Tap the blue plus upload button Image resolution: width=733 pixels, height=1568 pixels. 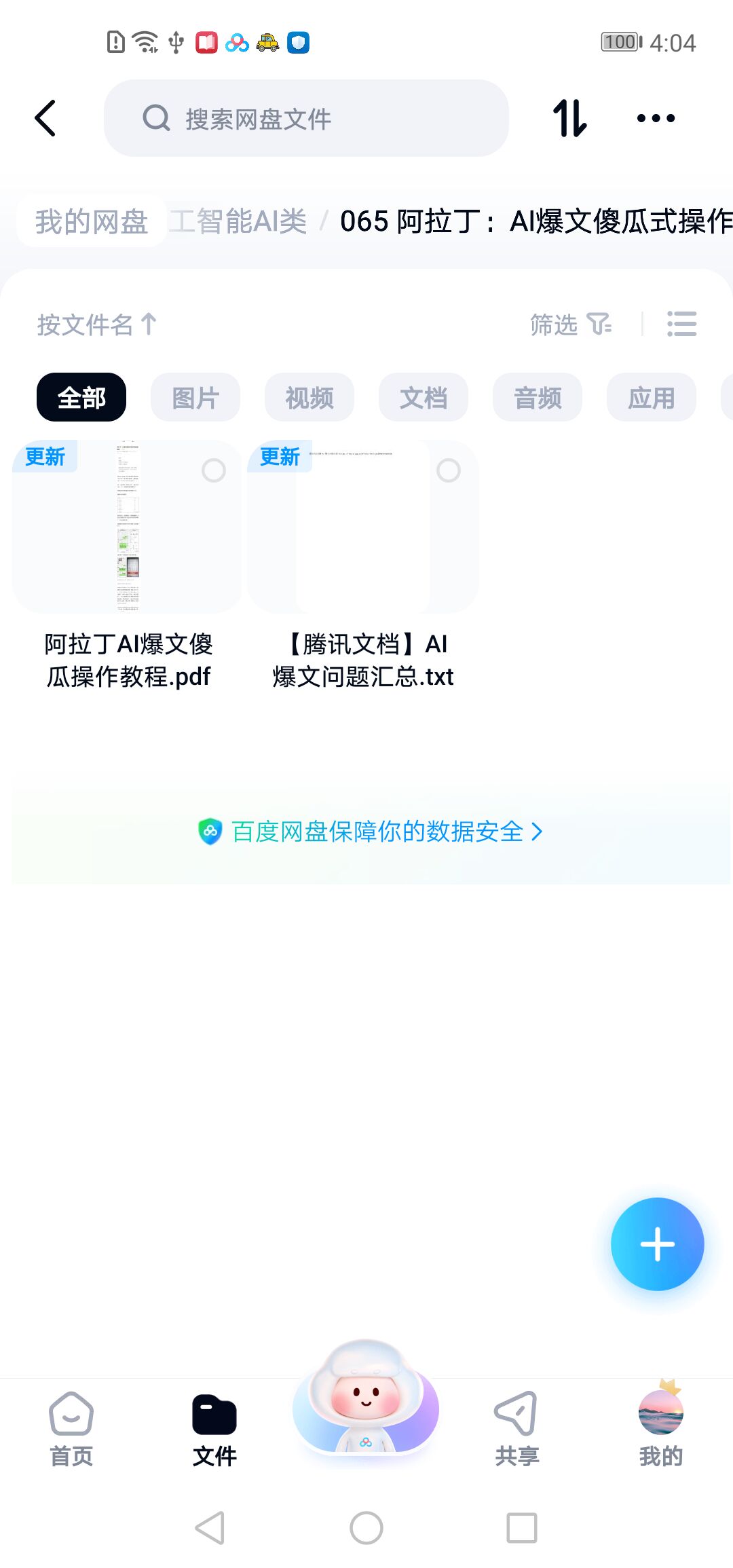pyautogui.click(x=657, y=1244)
